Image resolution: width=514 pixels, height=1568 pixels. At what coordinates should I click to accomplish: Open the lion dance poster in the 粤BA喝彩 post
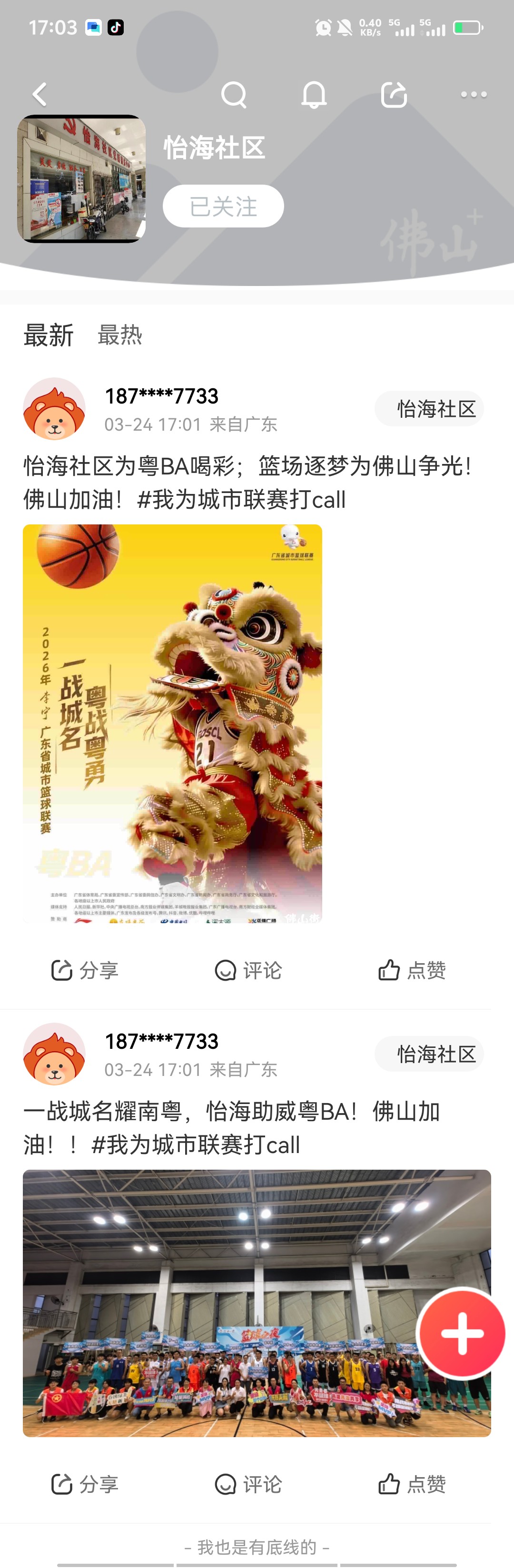172,723
